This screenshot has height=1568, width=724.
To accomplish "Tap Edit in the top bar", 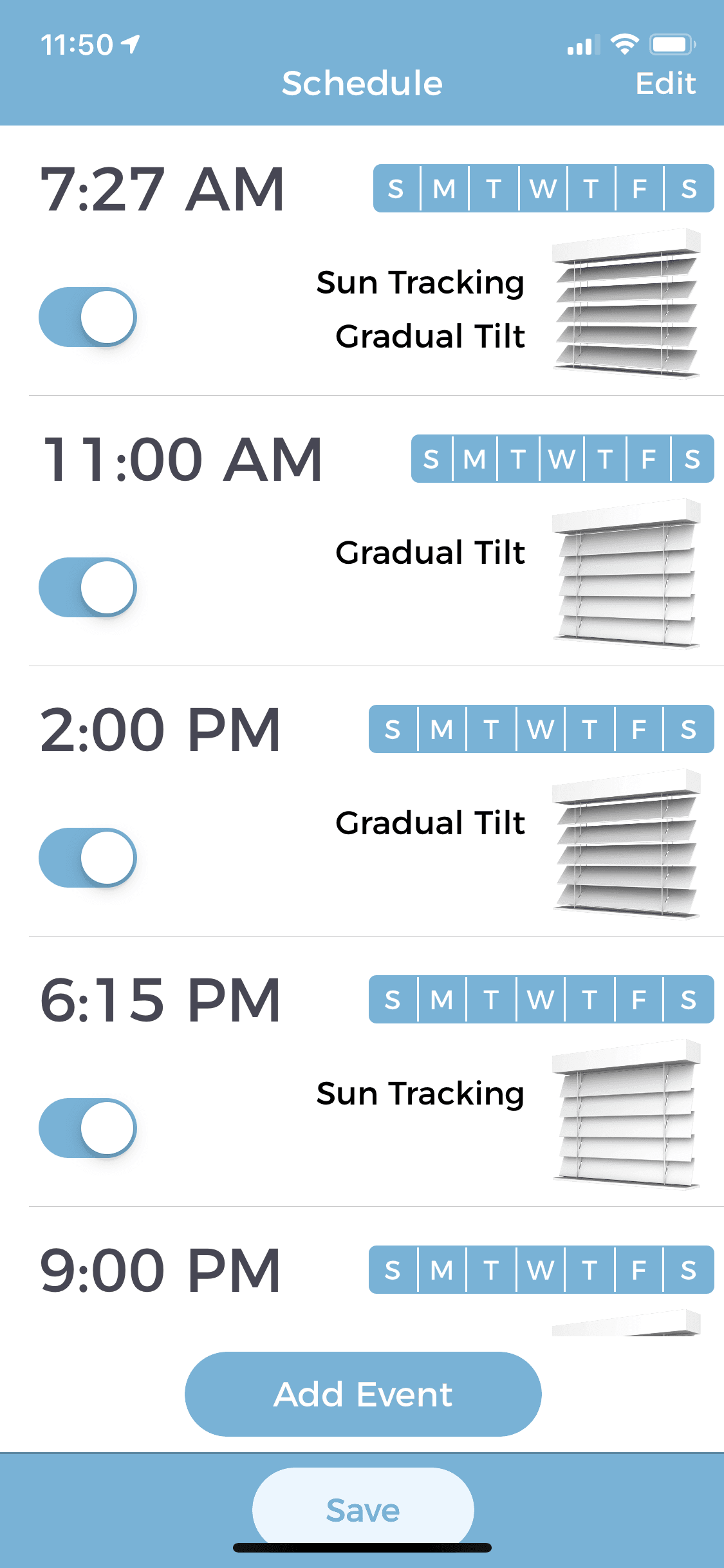I will [665, 84].
